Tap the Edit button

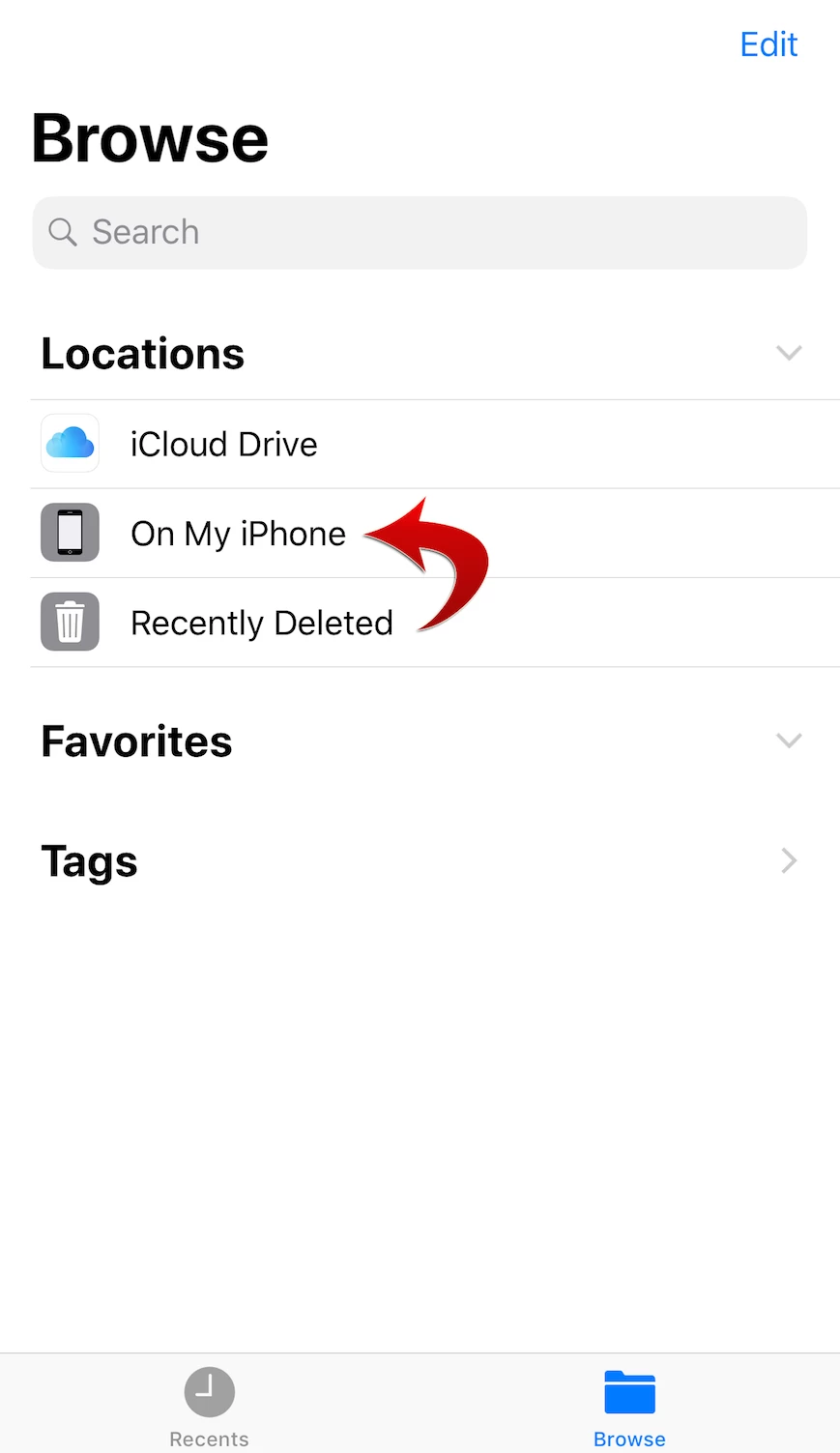pyautogui.click(x=768, y=44)
